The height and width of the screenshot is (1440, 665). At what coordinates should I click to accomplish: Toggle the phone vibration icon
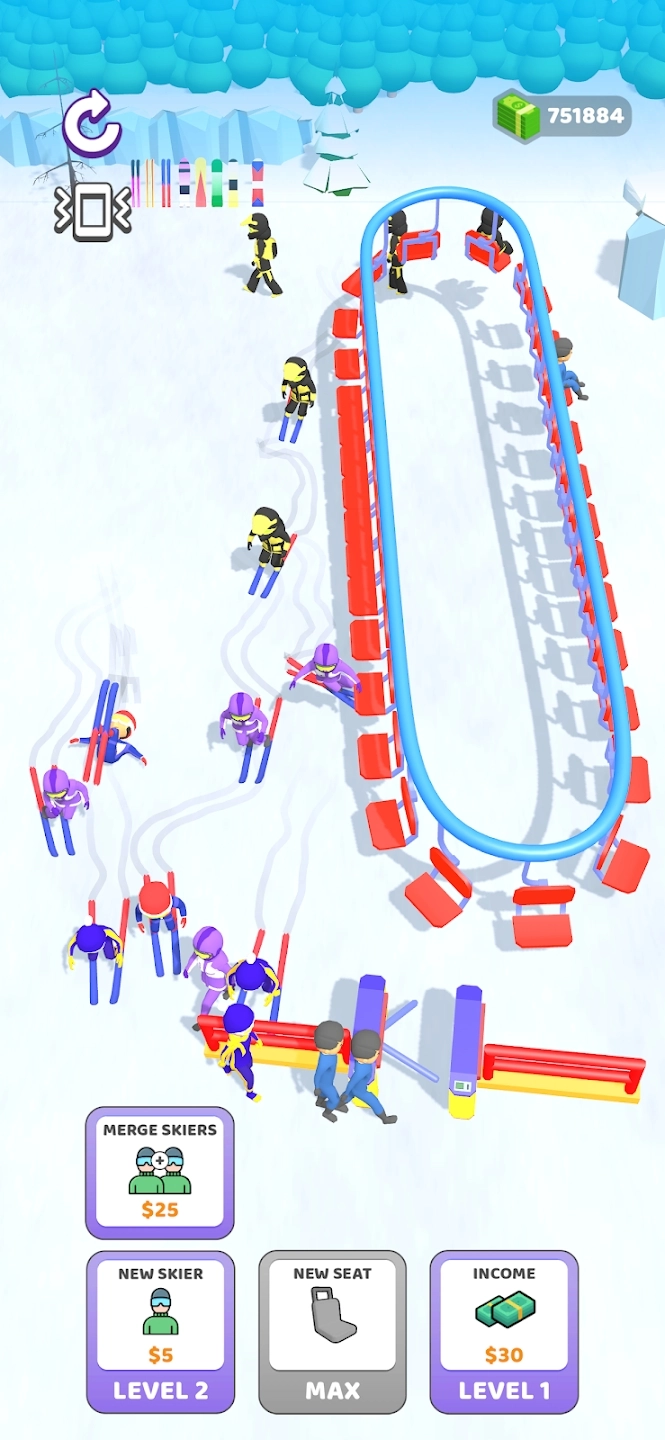92,210
